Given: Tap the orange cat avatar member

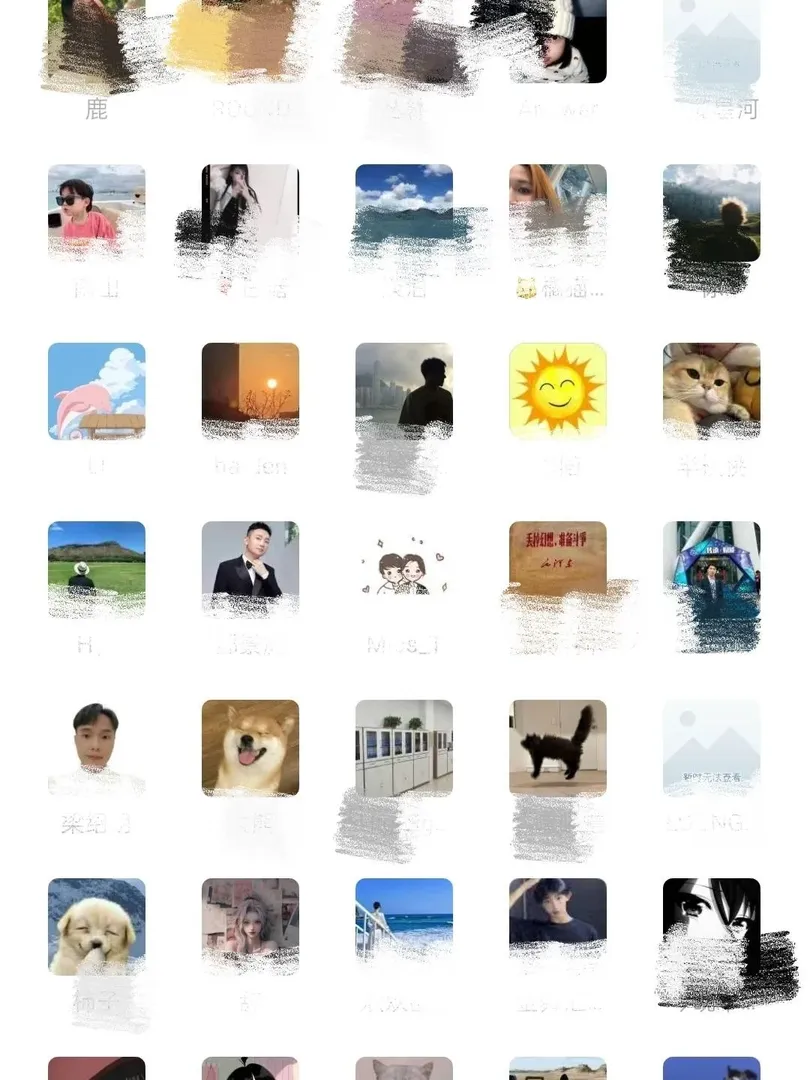Looking at the screenshot, I should (x=711, y=389).
